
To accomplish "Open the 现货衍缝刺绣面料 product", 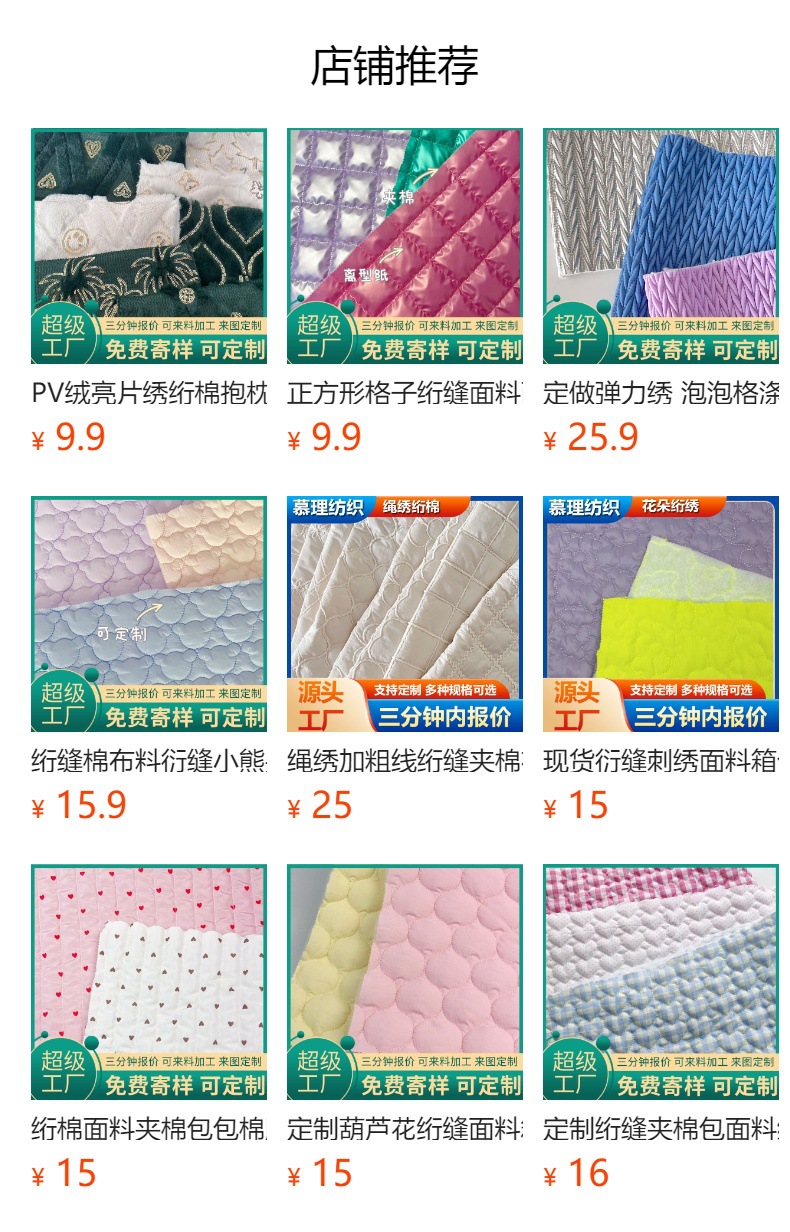I will 661,614.
